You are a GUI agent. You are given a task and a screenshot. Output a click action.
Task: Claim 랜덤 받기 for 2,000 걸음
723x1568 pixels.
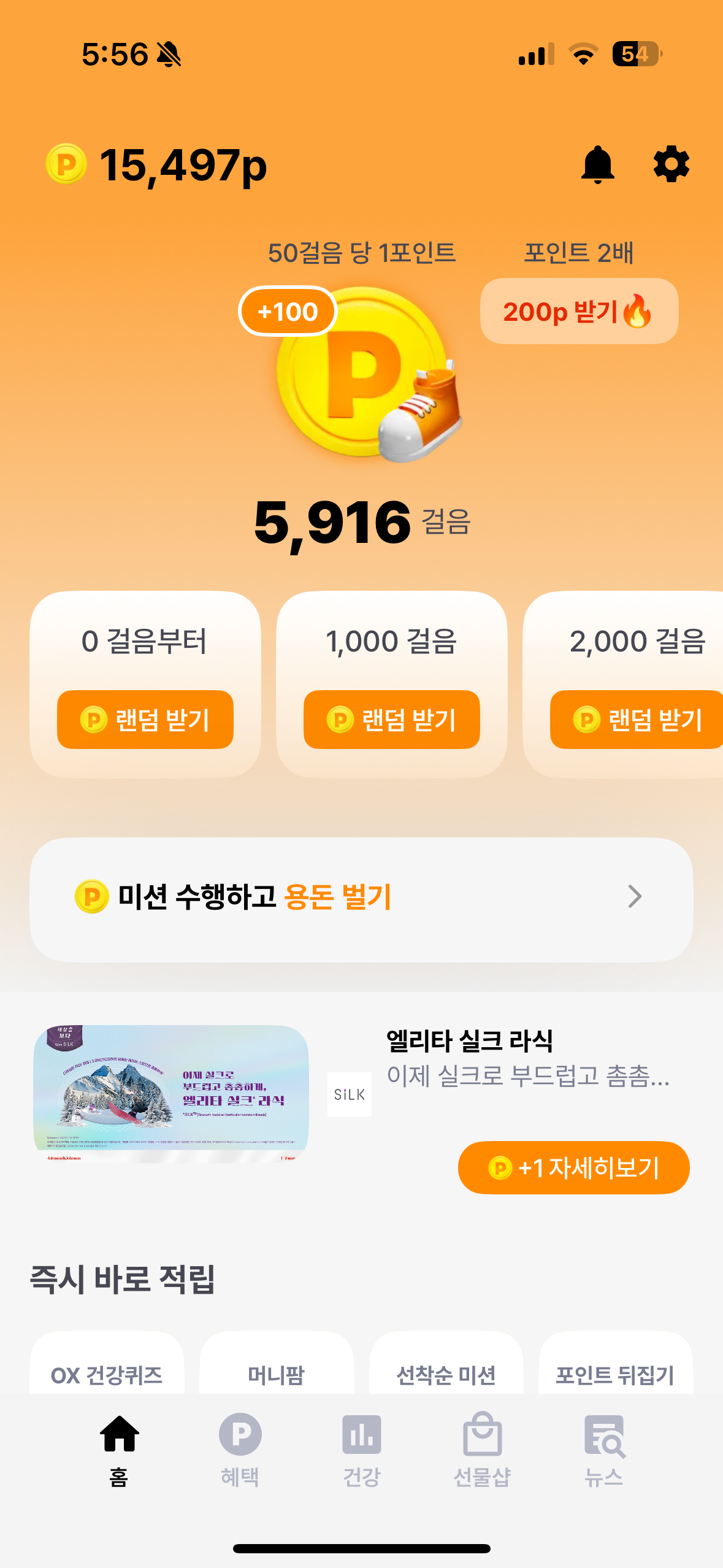(638, 720)
